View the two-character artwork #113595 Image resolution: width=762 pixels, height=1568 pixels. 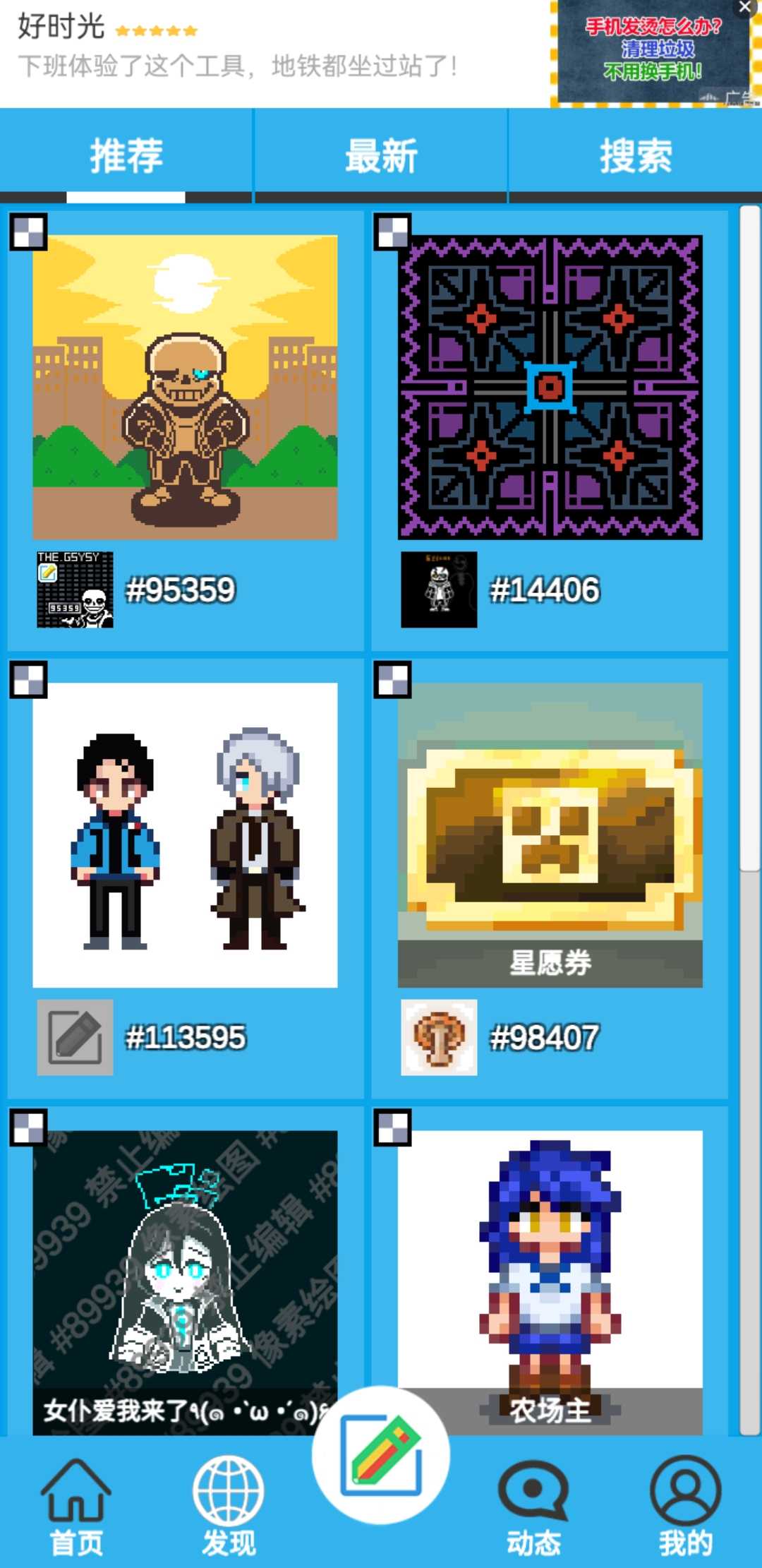[185, 834]
